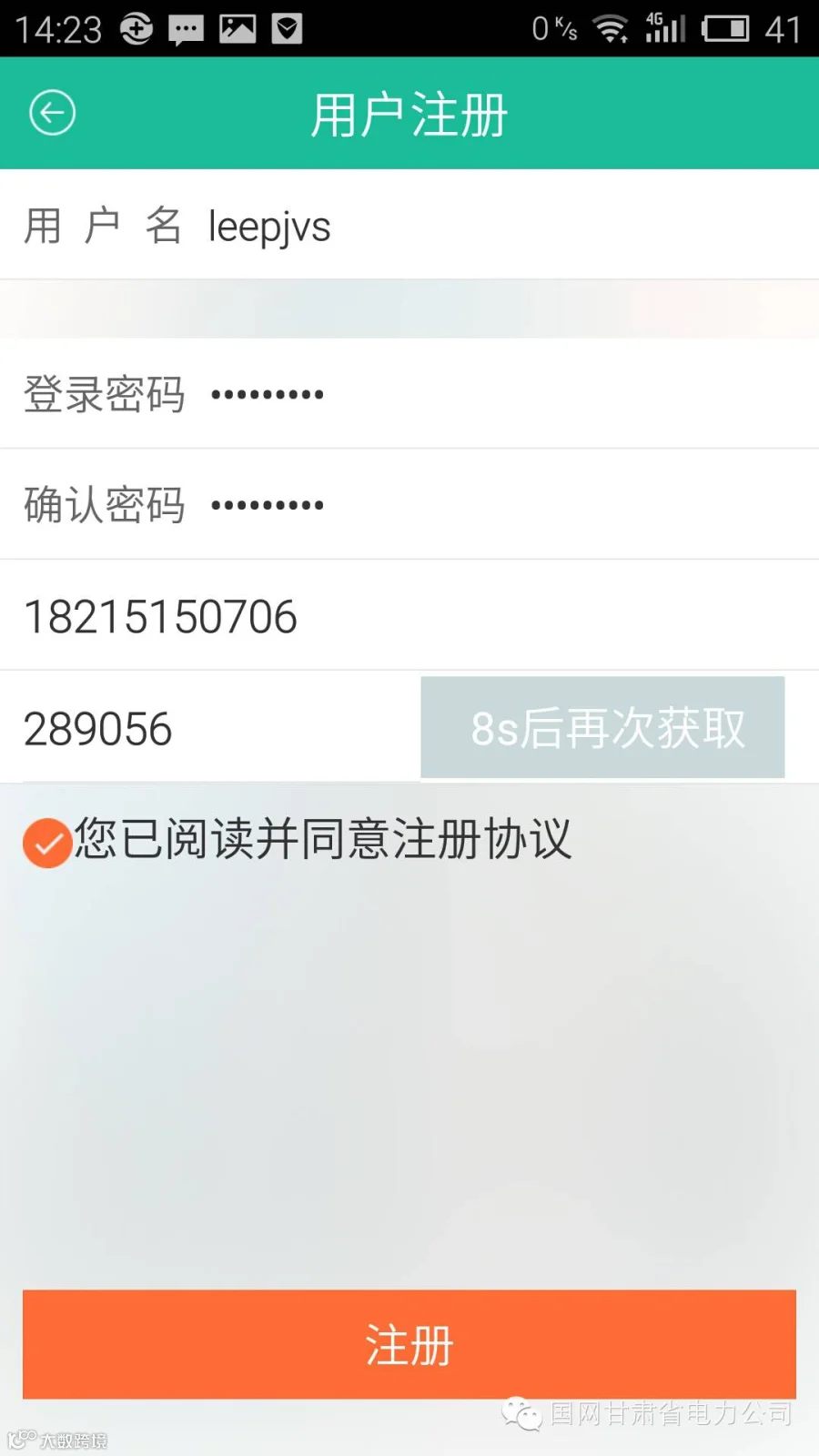Edit the verification code 289056

210,728
